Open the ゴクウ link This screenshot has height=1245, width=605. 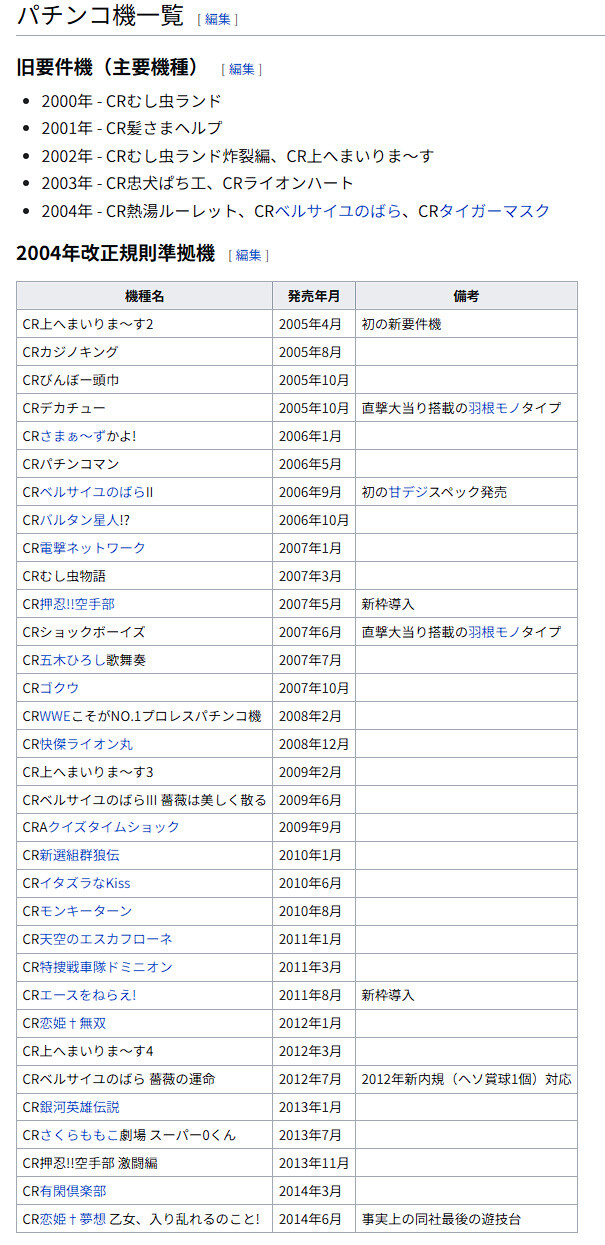(x=59, y=688)
